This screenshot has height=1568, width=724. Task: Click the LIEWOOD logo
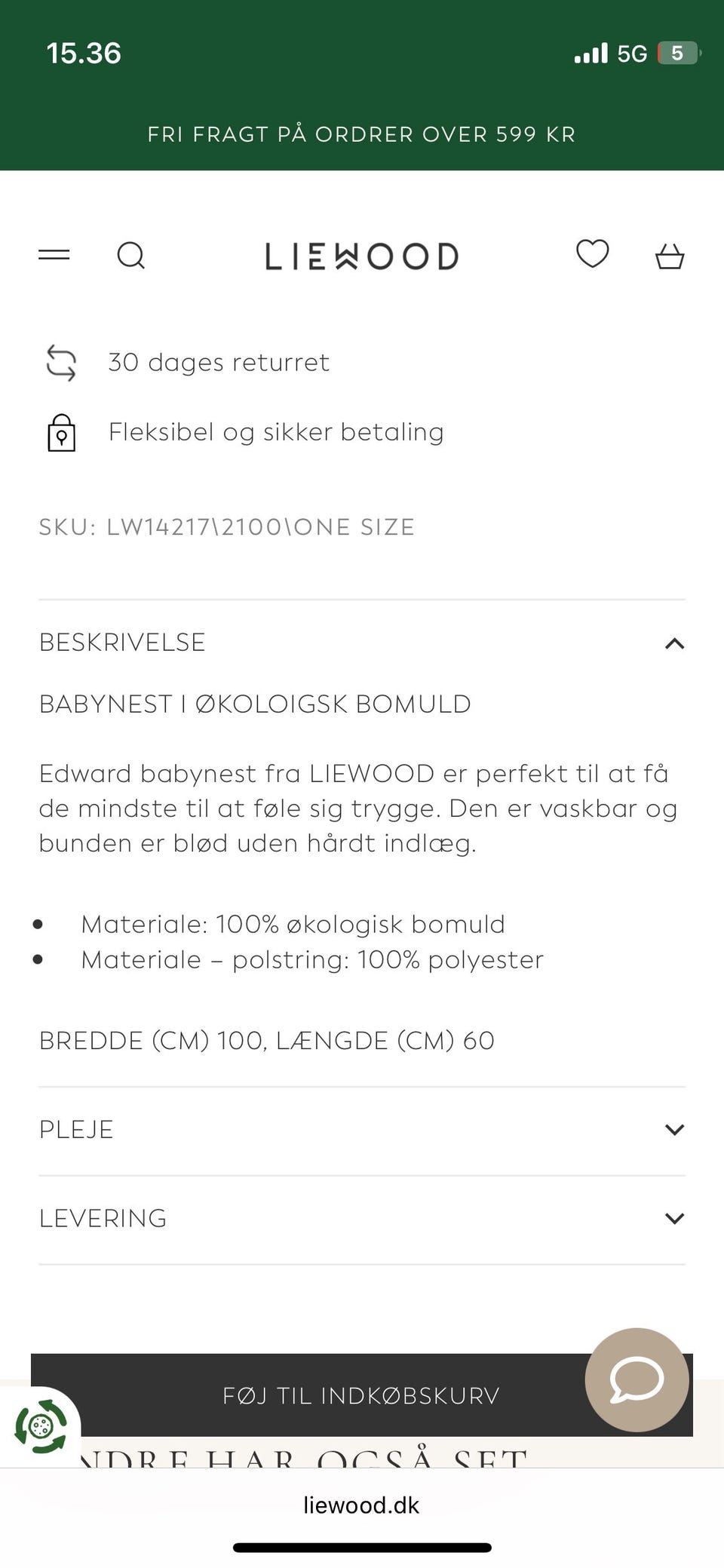click(x=362, y=255)
